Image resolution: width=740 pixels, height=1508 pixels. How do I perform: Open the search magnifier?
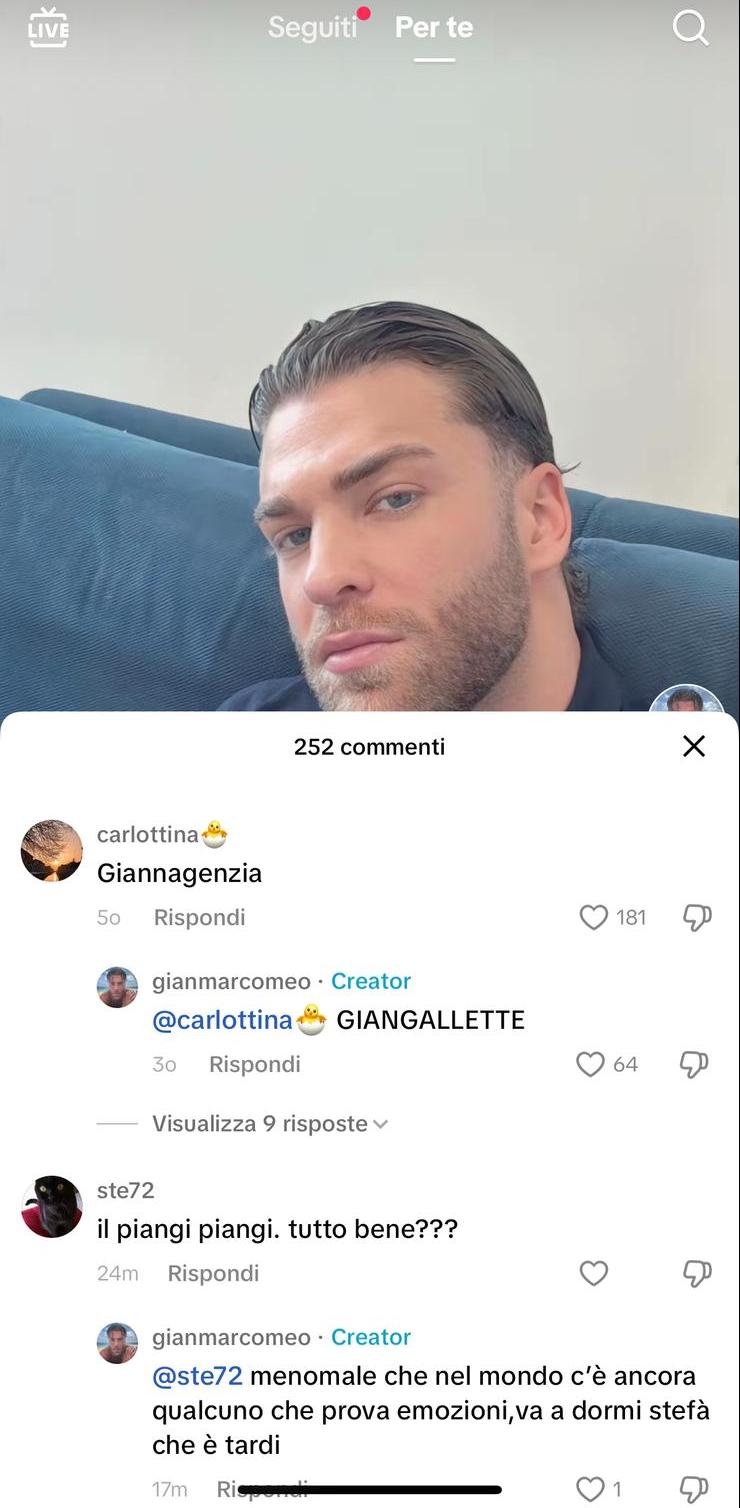click(x=690, y=28)
